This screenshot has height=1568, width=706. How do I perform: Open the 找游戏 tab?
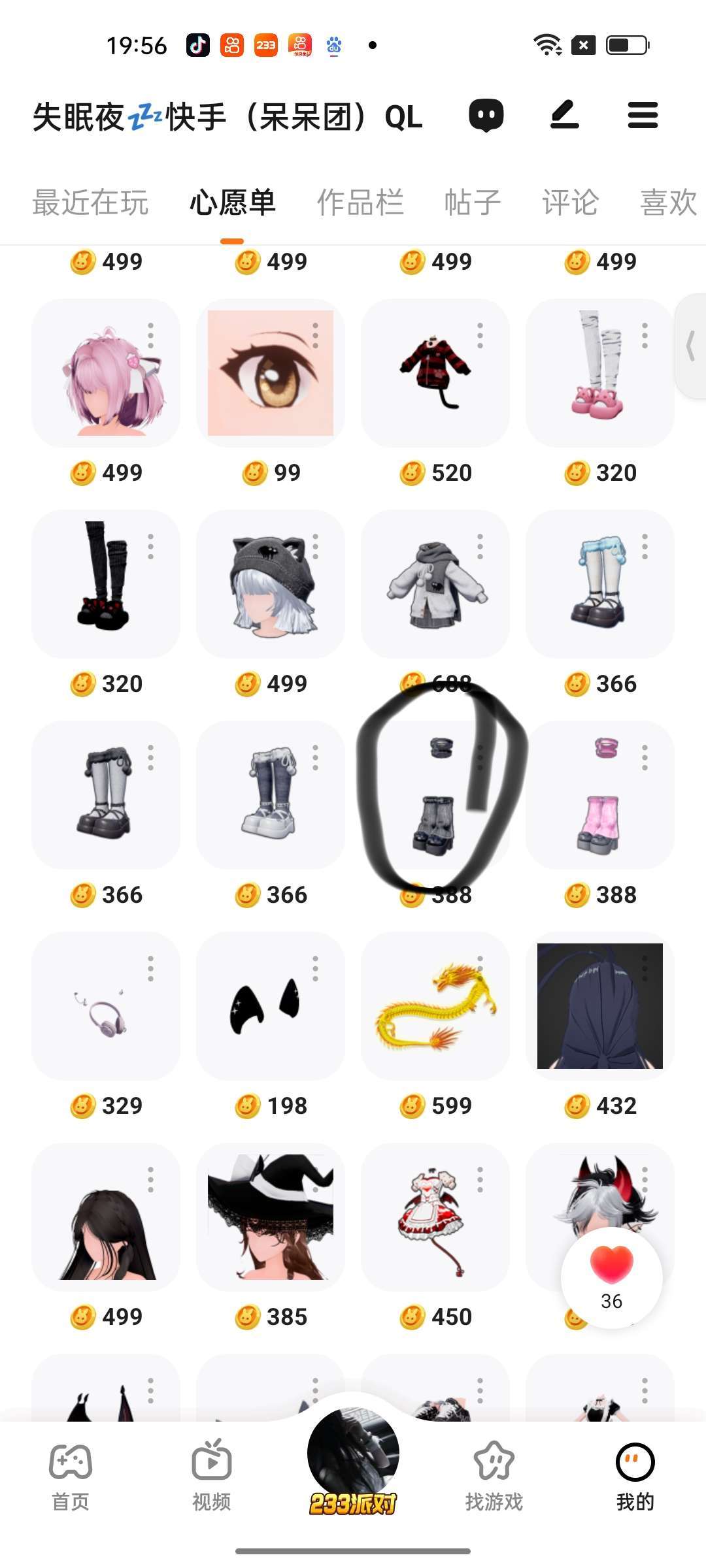(x=494, y=1474)
